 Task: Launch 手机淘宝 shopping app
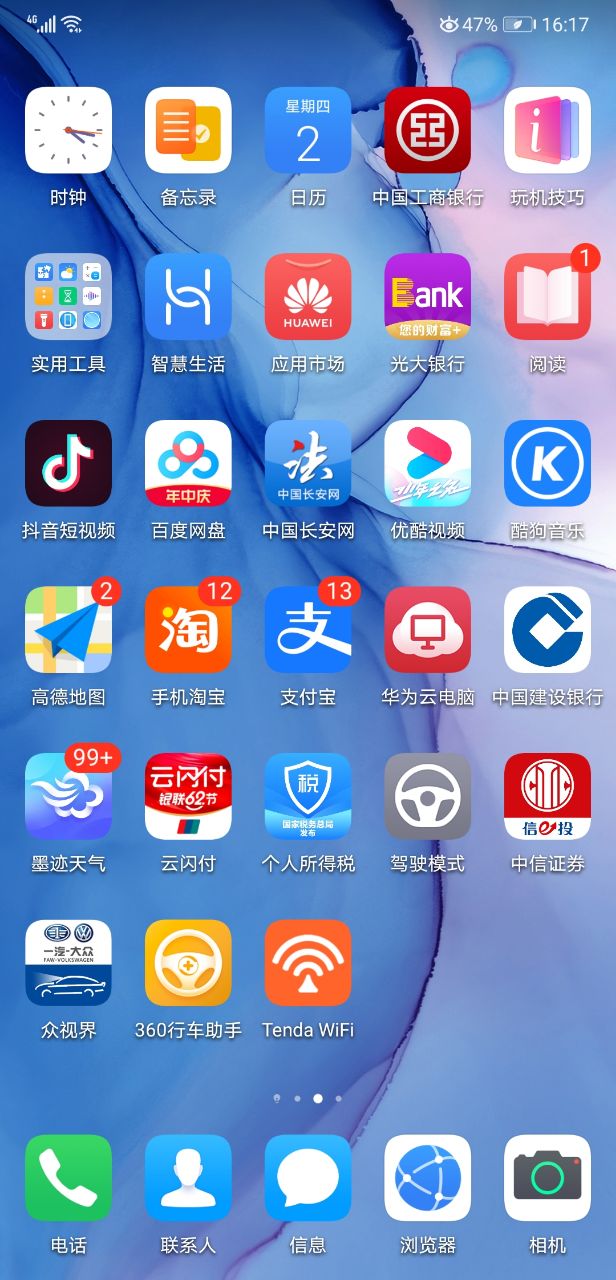point(188,630)
